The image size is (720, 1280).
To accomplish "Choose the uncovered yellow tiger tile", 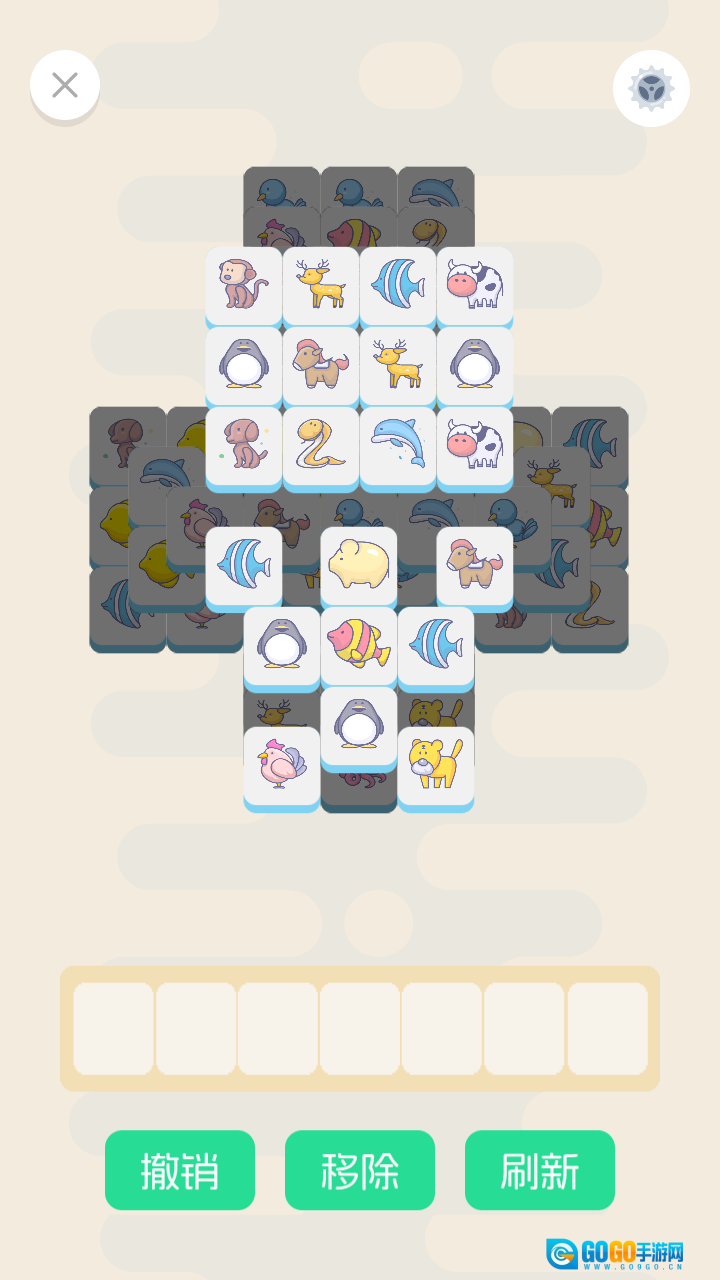I will (x=436, y=764).
